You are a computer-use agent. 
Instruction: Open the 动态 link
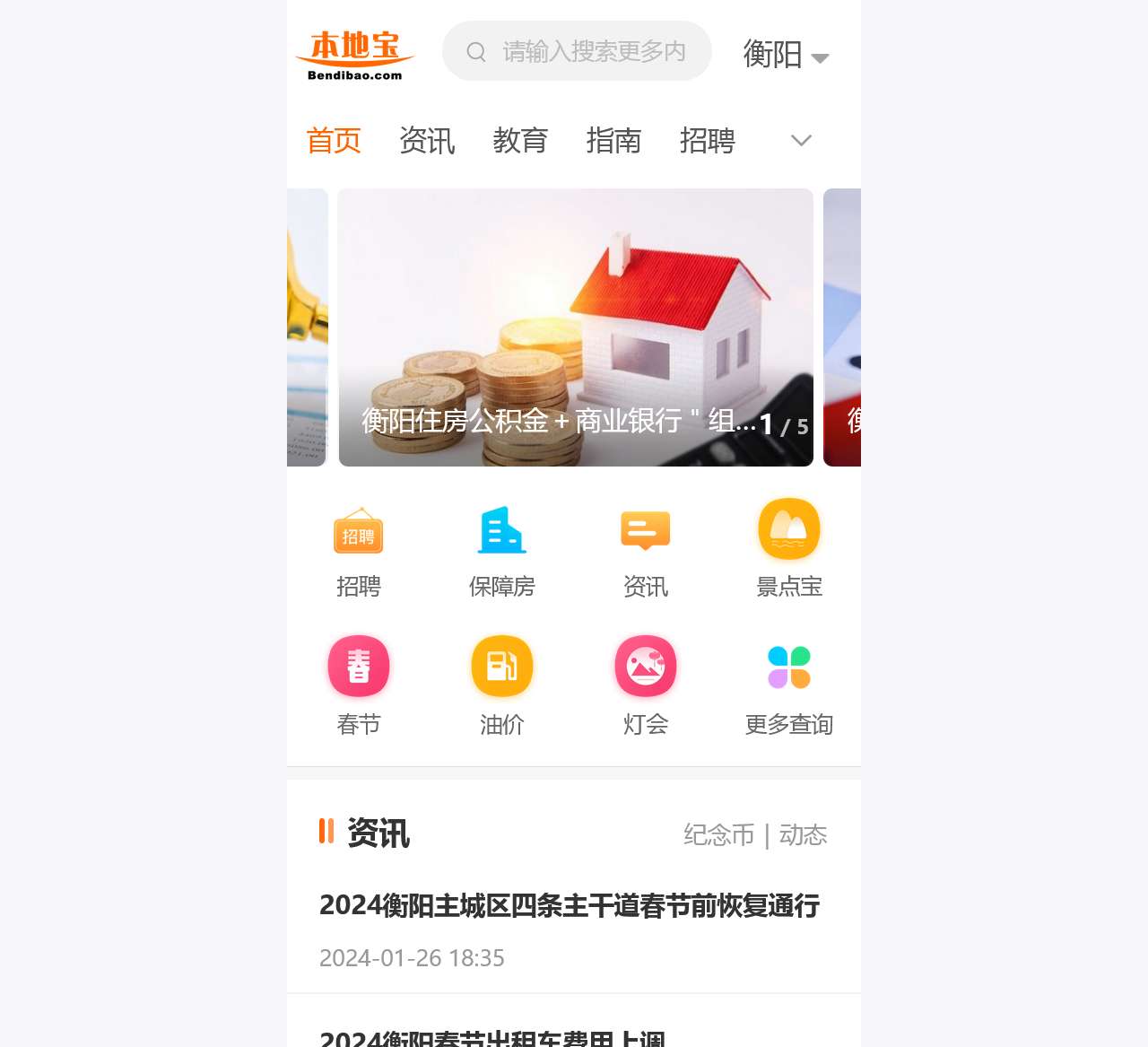pyautogui.click(x=803, y=835)
